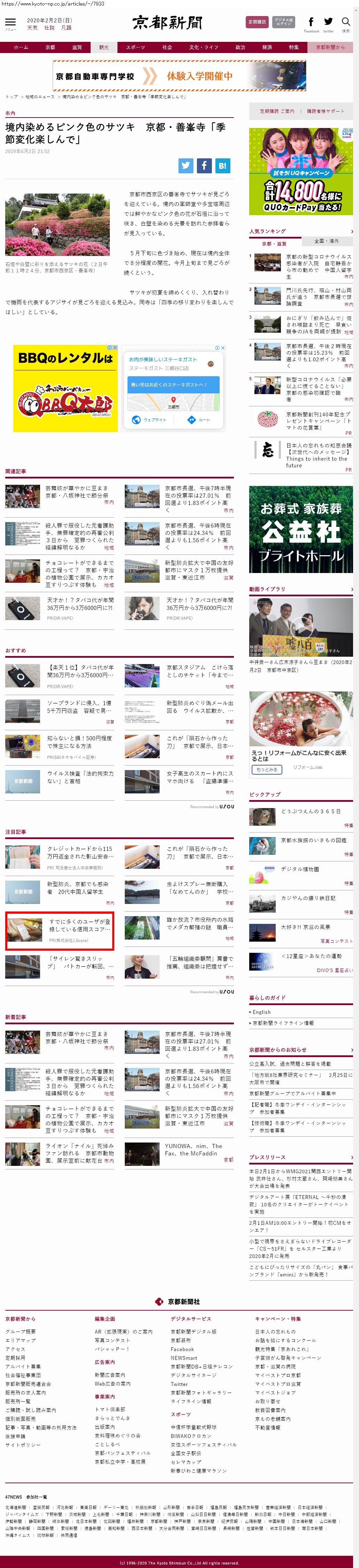Open Kyoto Shimbun's Facebook page from header

point(311,23)
